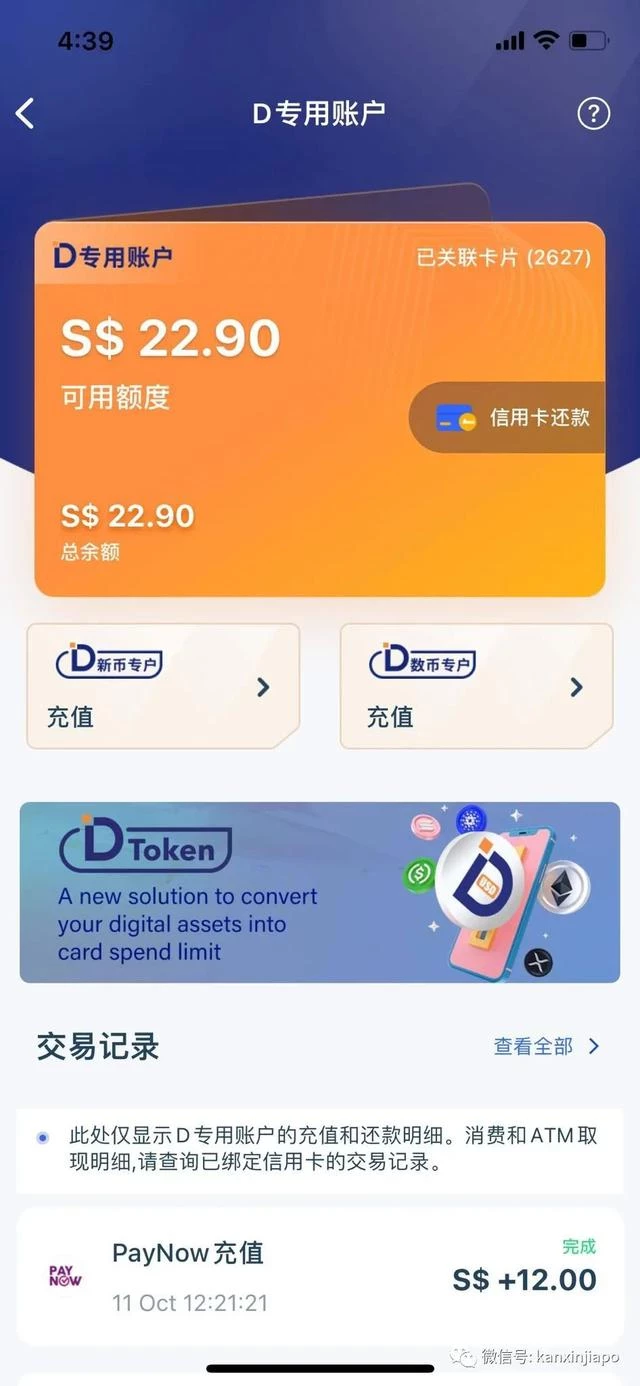Open 新币专户 top-up card
This screenshot has width=640, height=1386.
pos(163,686)
